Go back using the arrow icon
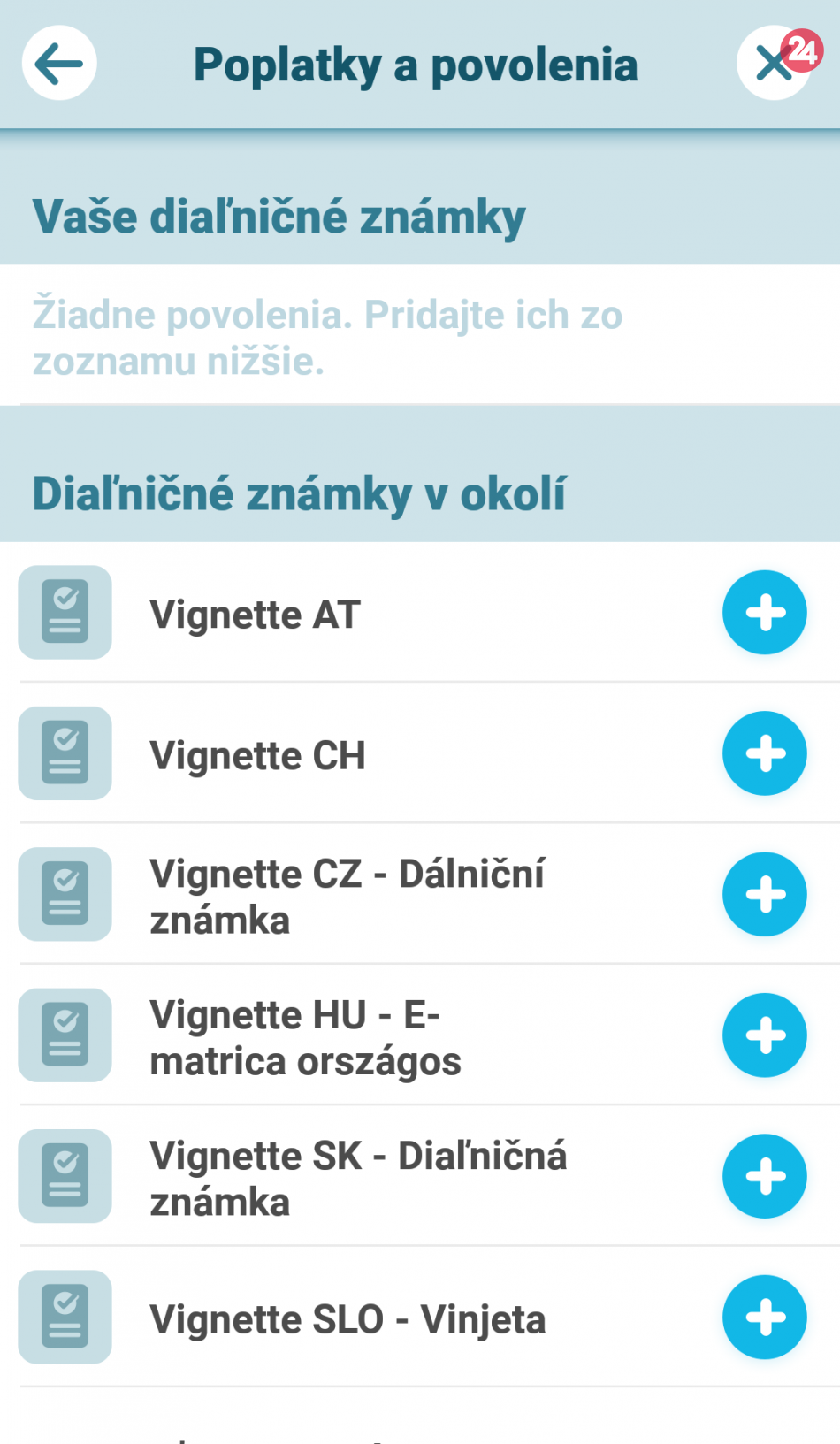Screen dimensions: 840x1444 click(x=59, y=64)
